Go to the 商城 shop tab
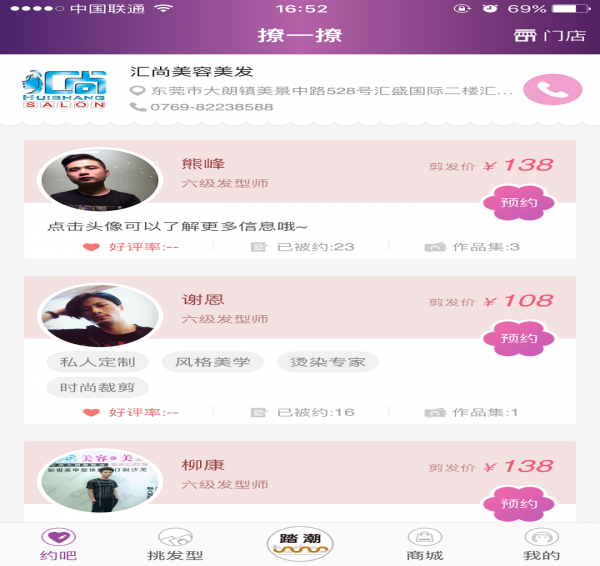 click(424, 545)
